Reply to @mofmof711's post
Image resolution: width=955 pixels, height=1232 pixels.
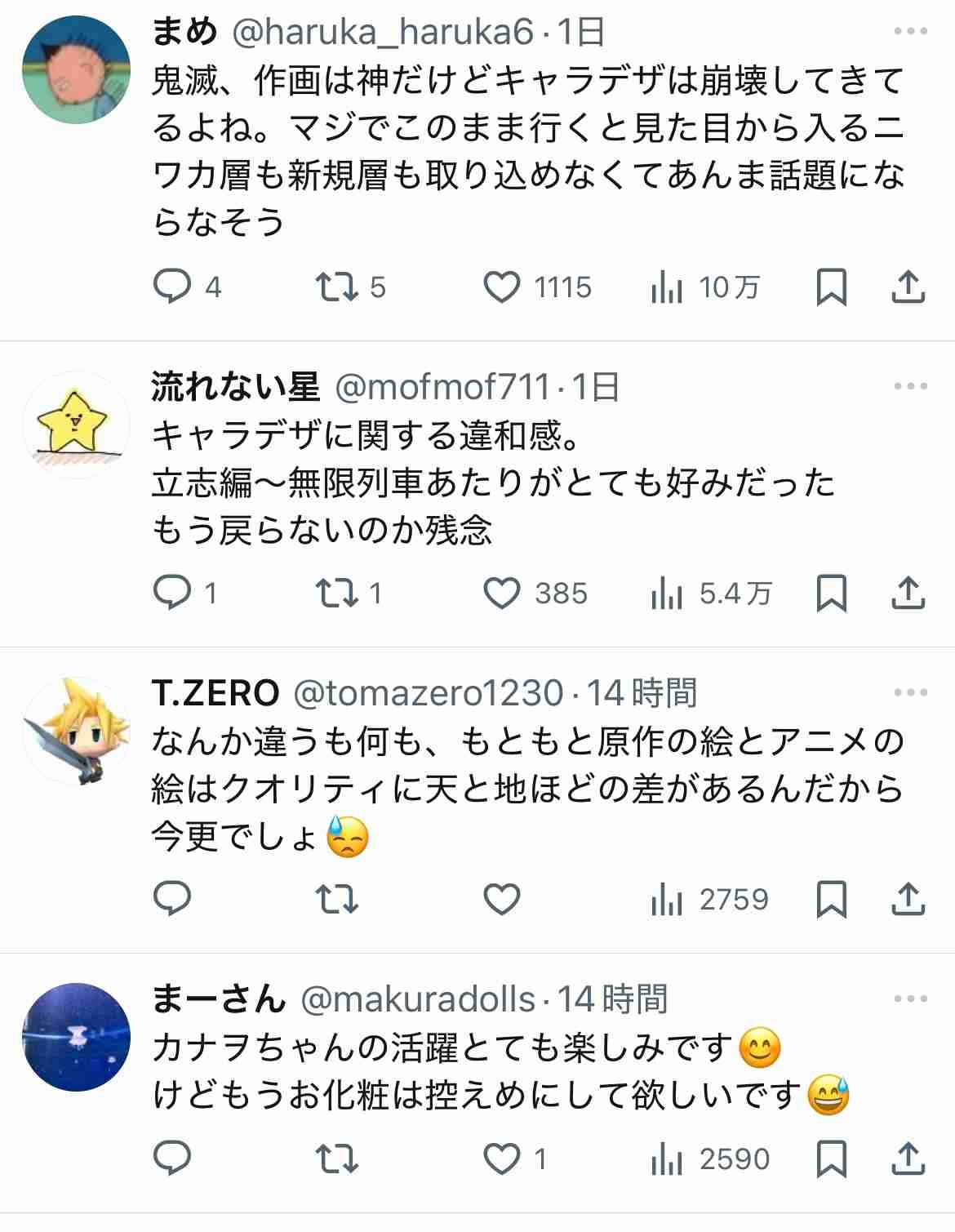(x=172, y=594)
